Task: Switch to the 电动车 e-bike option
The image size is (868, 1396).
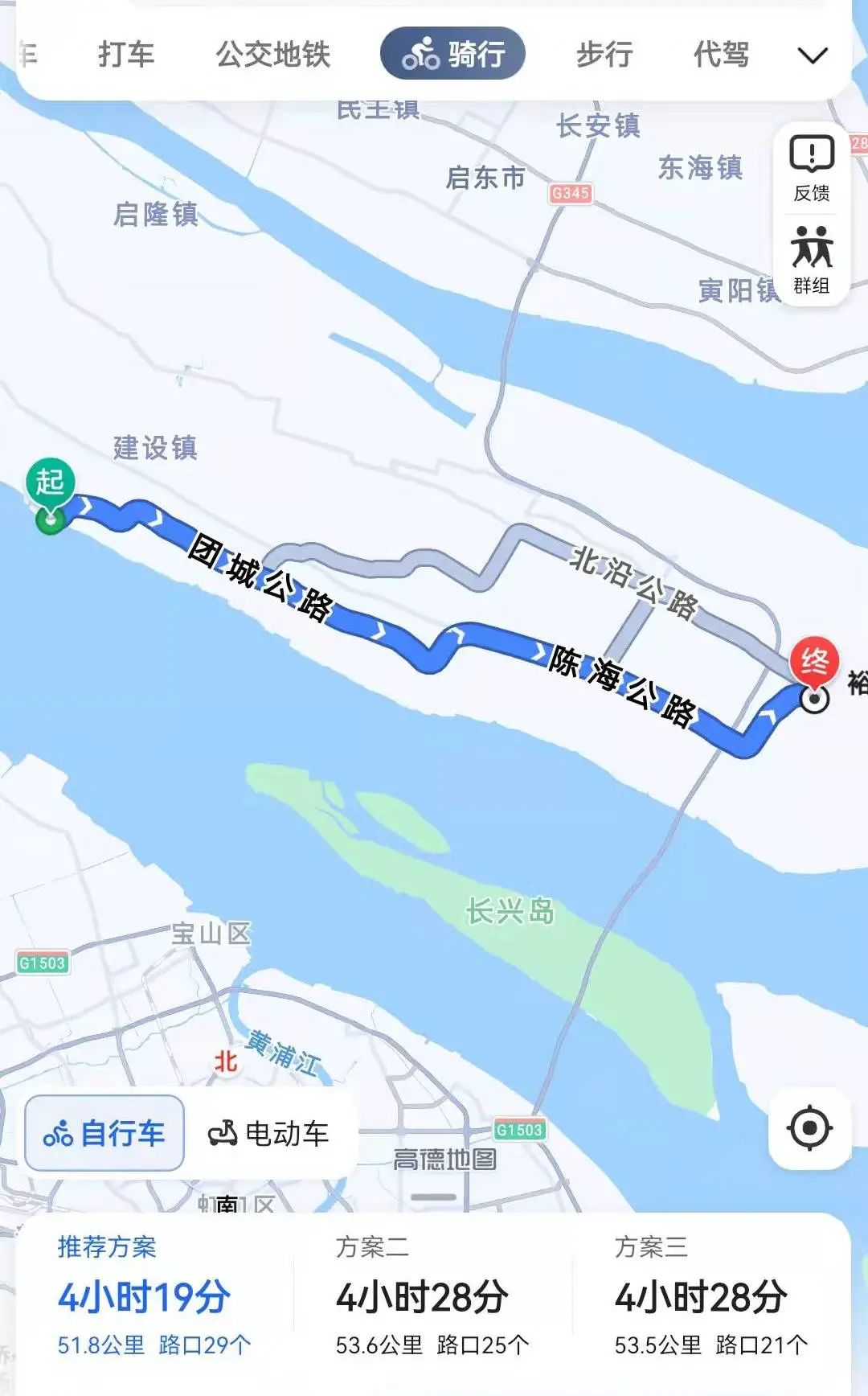Action: [269, 1133]
